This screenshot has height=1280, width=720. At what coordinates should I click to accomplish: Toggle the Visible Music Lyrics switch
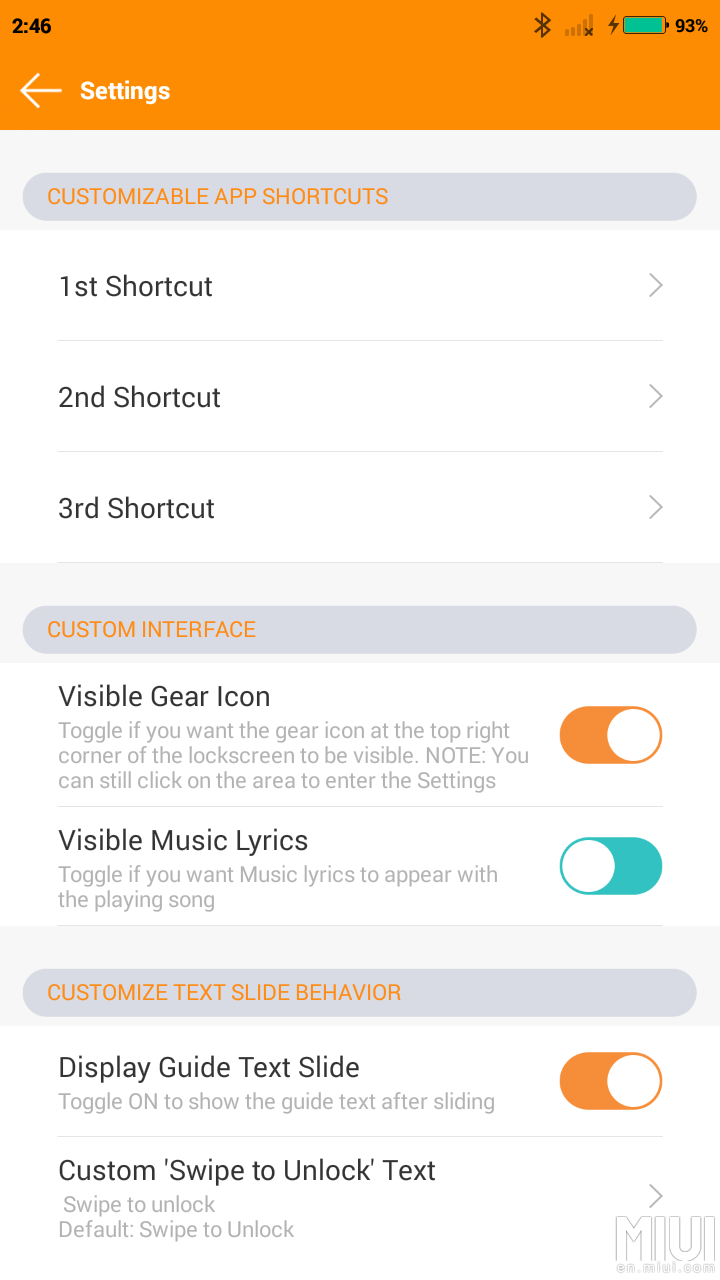(x=610, y=866)
